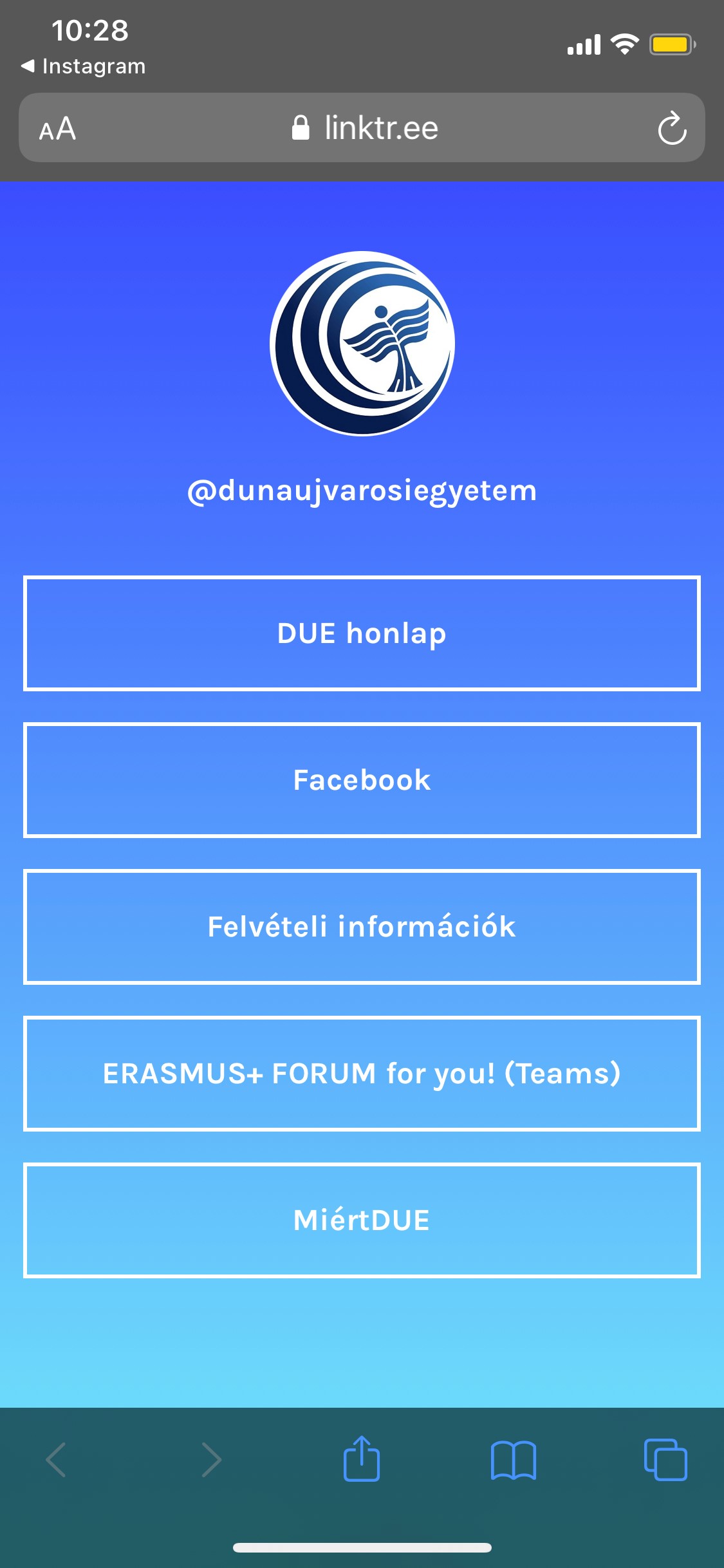
Task: Open the Facebook link button
Action: 362,780
